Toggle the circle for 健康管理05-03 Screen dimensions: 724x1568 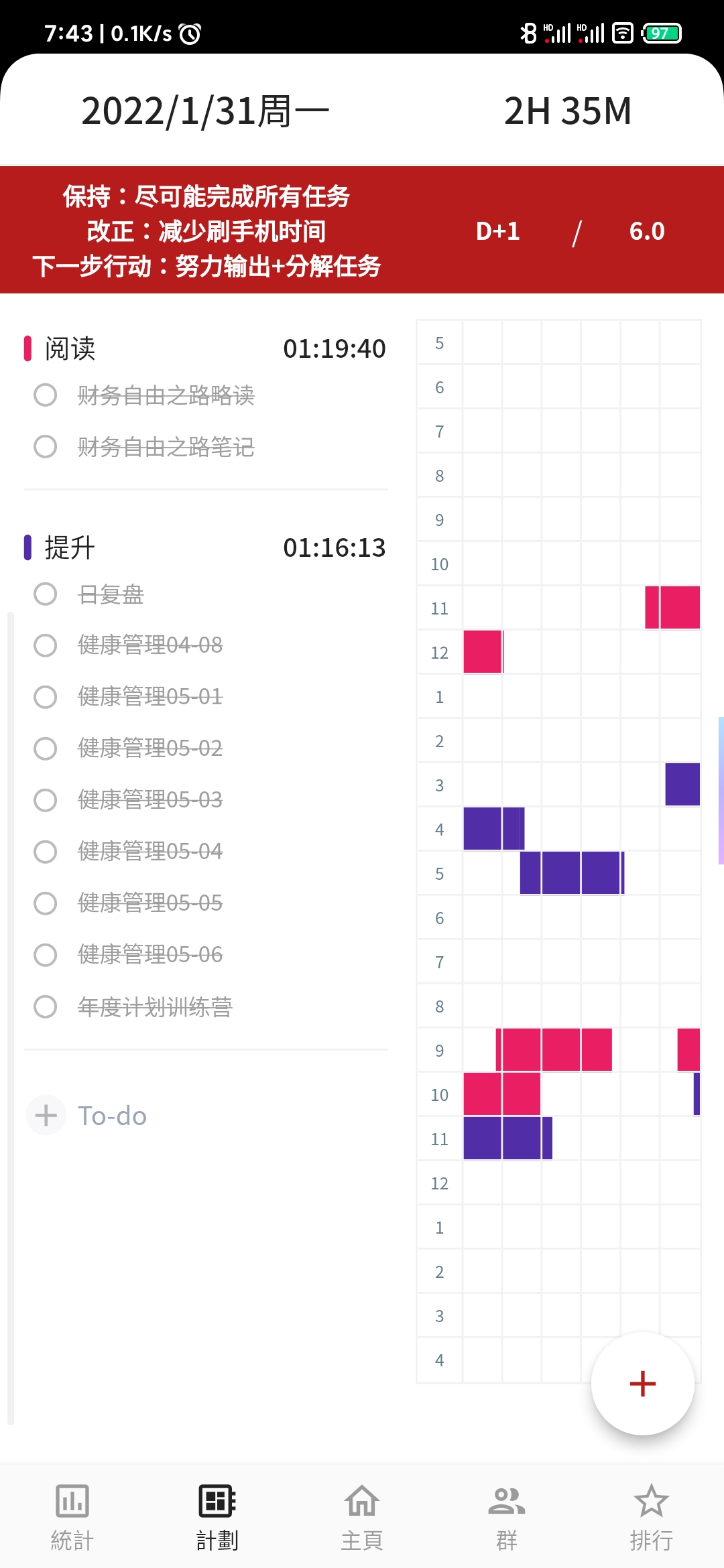46,800
